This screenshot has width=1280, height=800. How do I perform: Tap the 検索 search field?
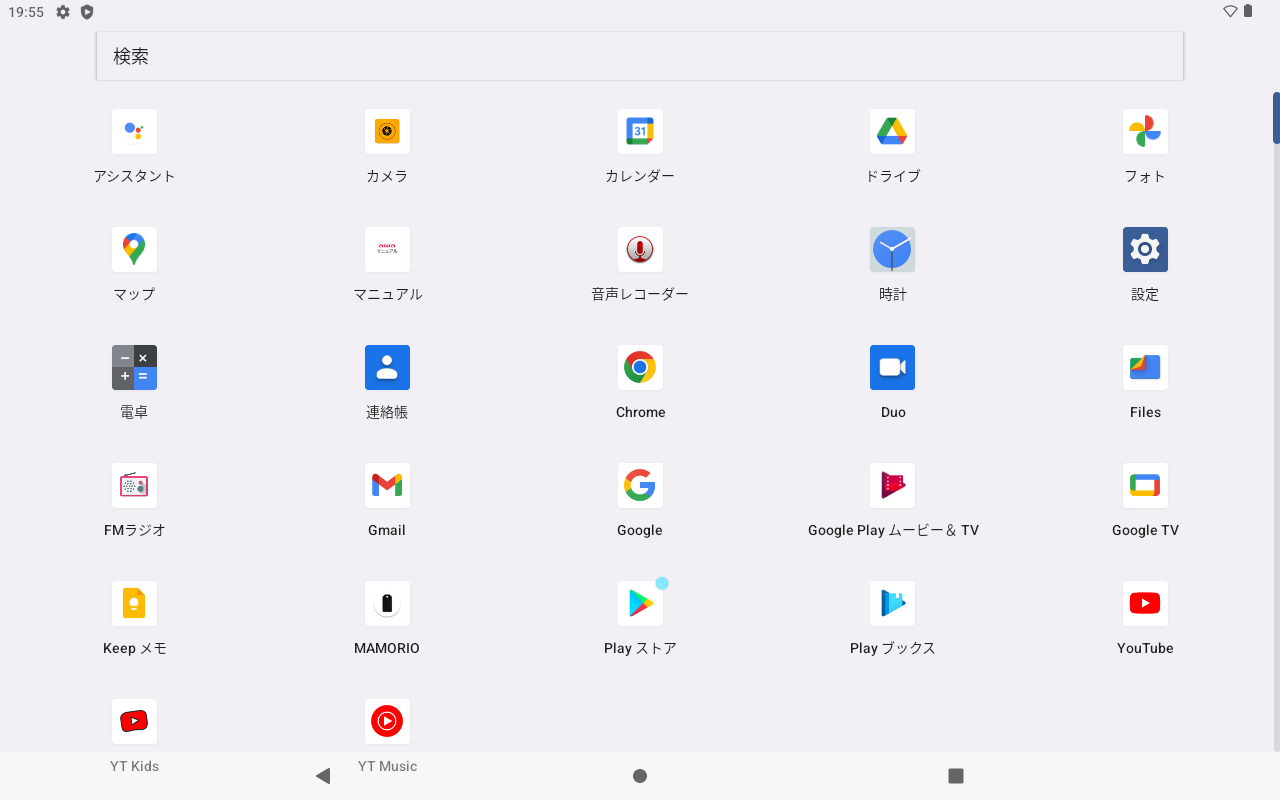pyautogui.click(x=640, y=56)
